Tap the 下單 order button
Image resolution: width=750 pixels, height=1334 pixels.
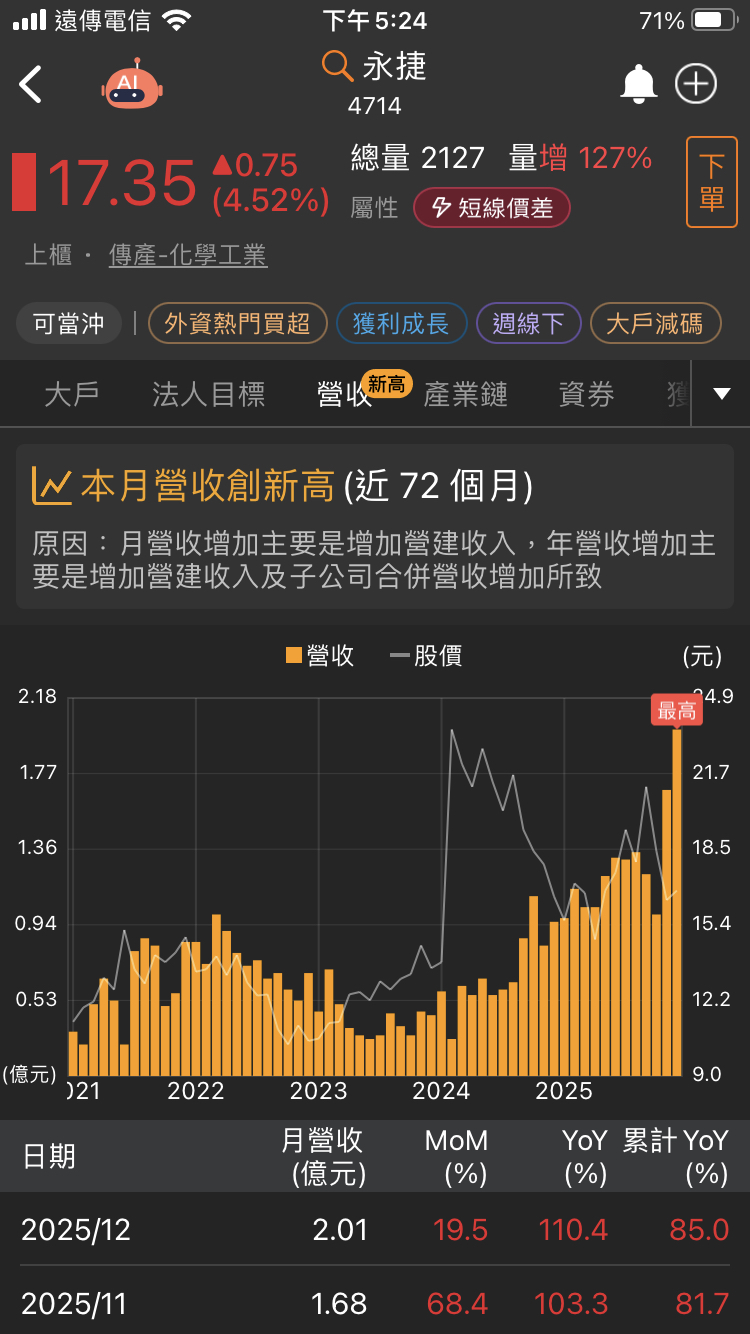711,183
